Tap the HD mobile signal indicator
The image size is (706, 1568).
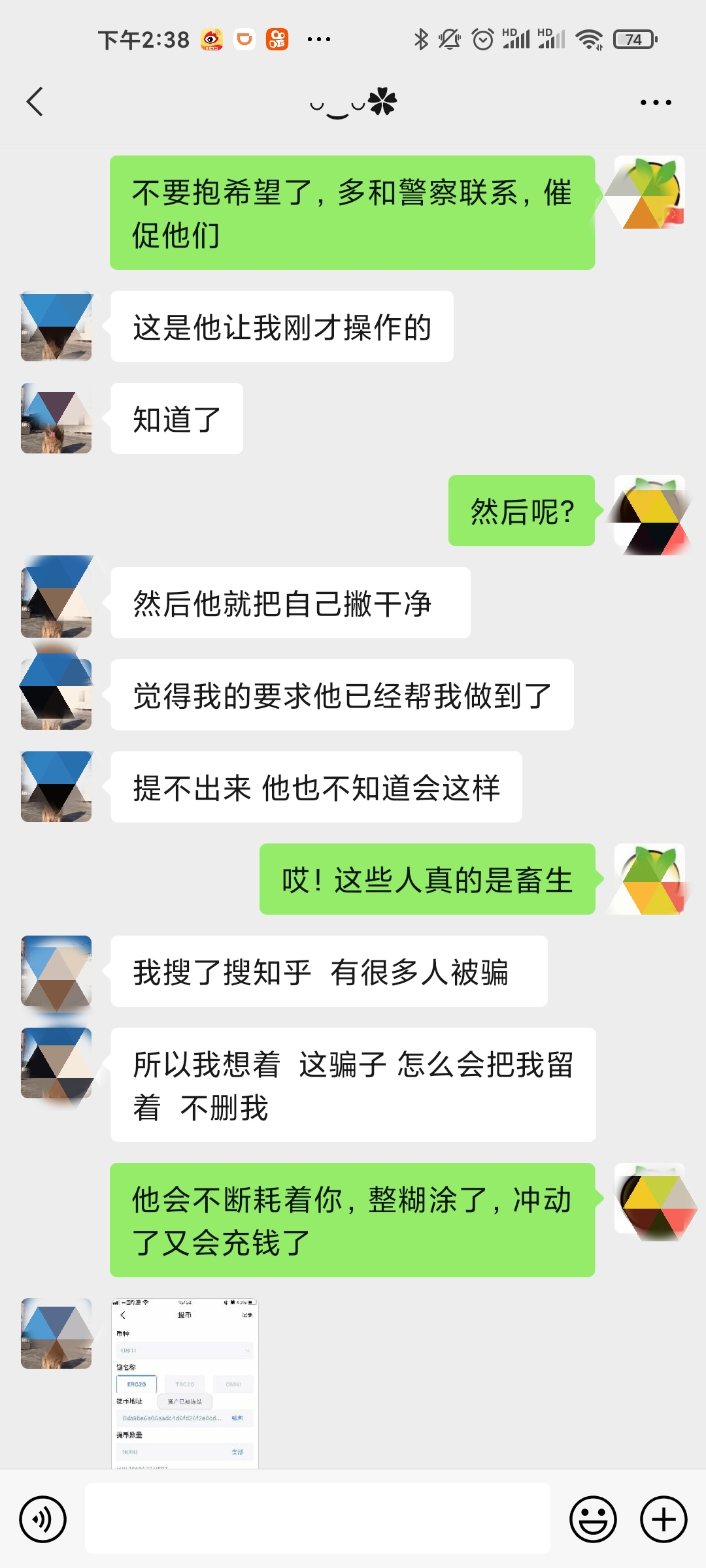(x=516, y=41)
